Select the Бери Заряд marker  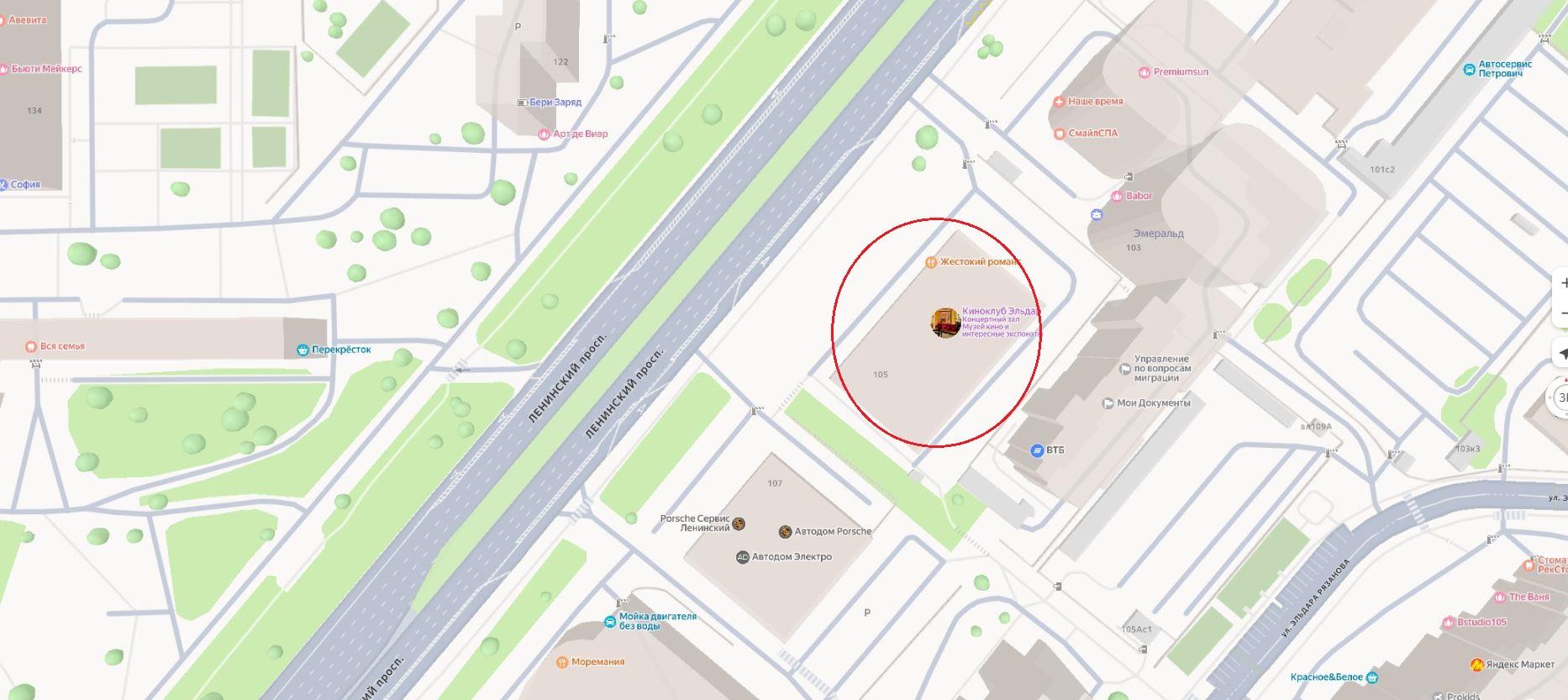coord(522,103)
